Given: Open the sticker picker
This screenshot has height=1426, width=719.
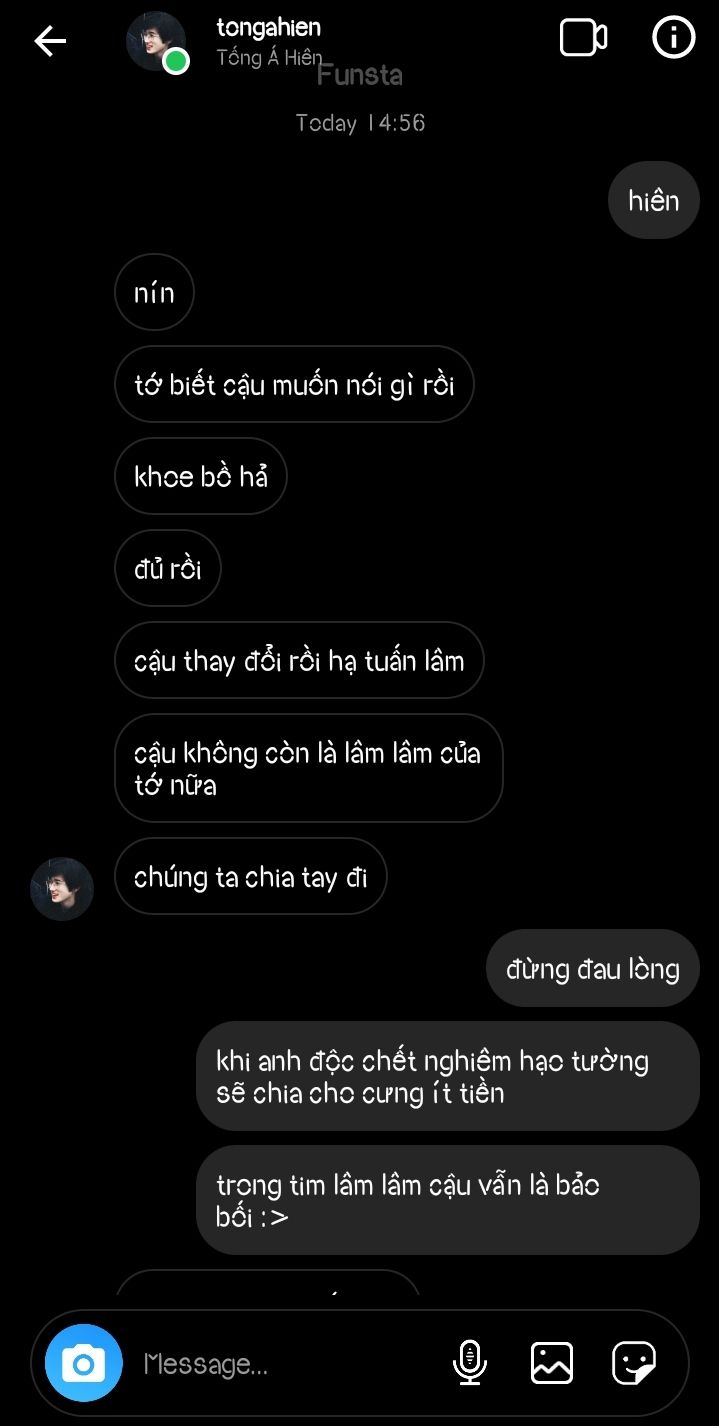Looking at the screenshot, I should pos(634,1363).
